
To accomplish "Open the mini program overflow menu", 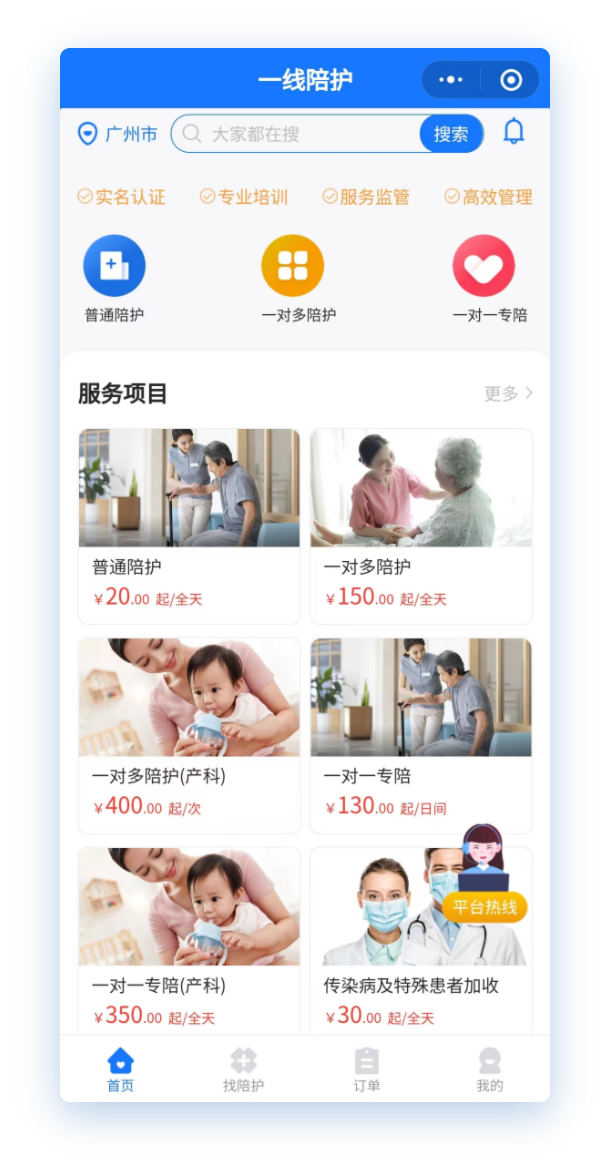I will 451,80.
